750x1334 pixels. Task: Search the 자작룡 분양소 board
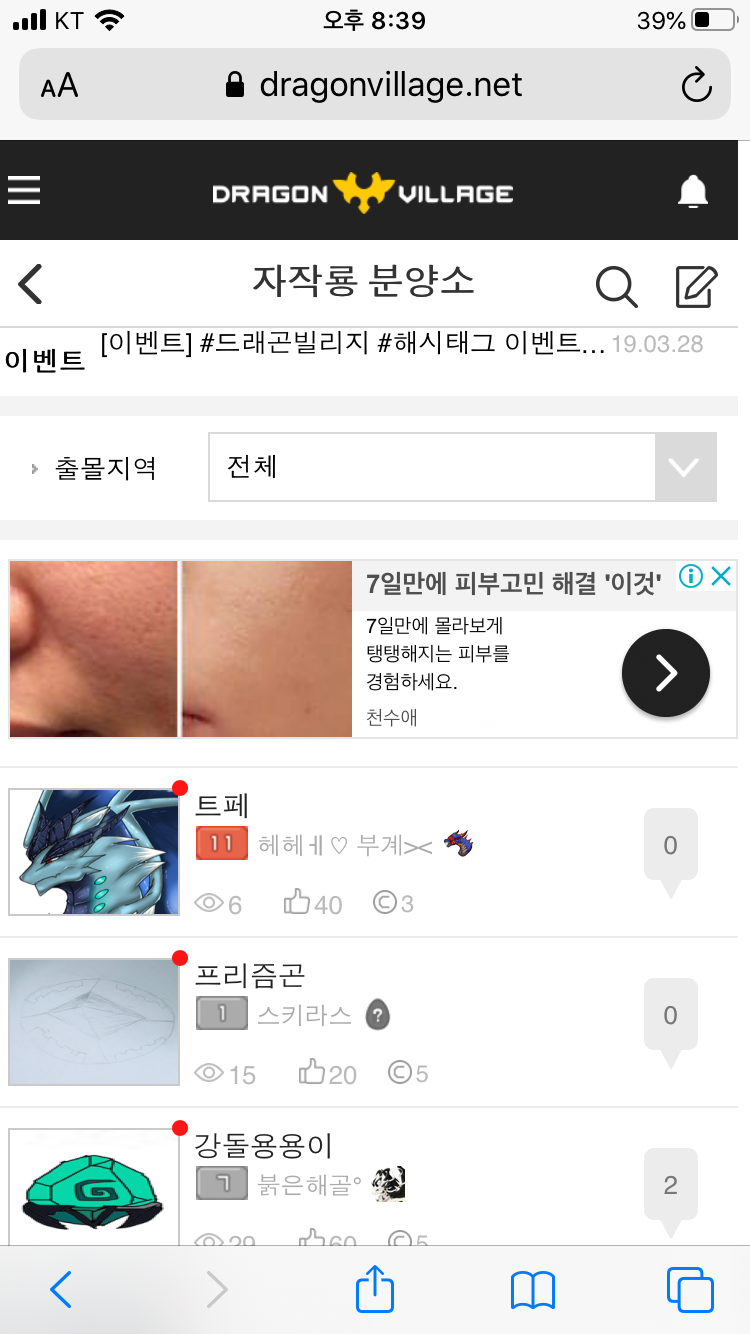coord(616,287)
